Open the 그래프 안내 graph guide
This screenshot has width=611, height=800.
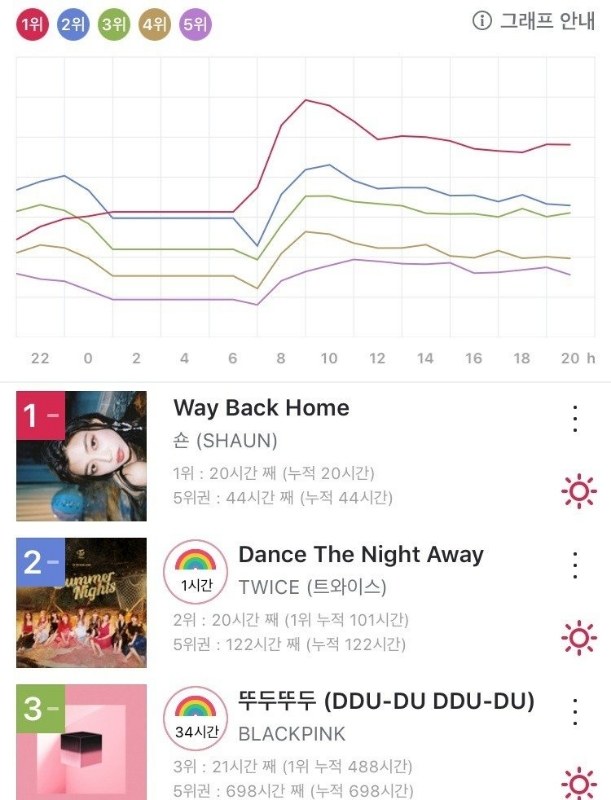tap(533, 21)
